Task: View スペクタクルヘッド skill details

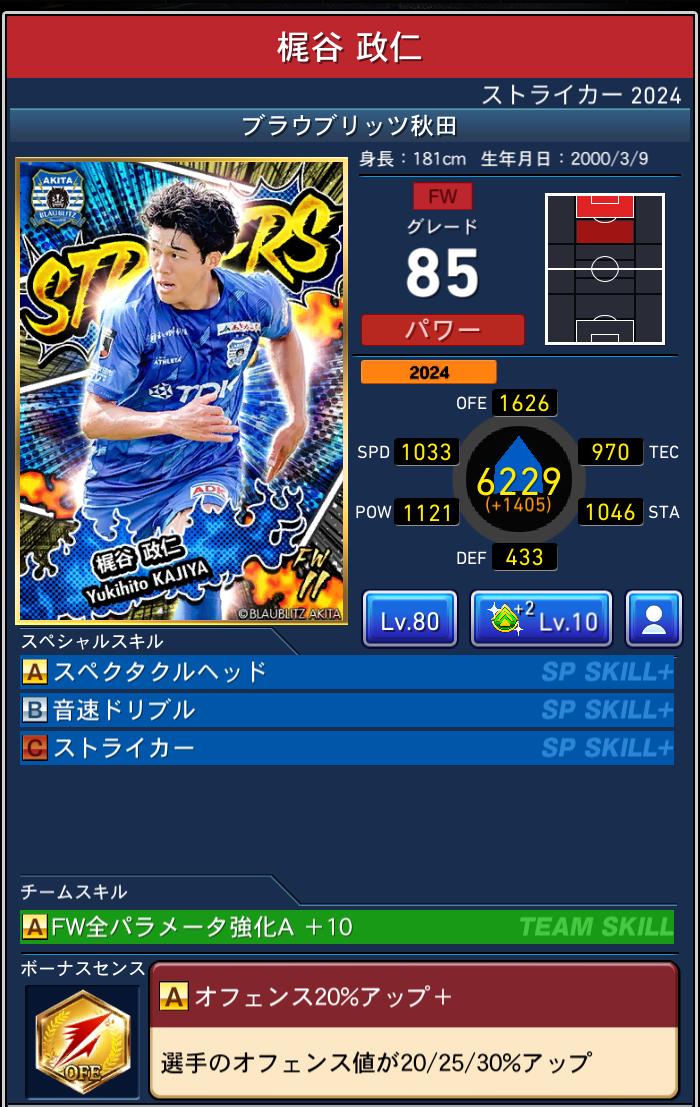Action: 346,672
